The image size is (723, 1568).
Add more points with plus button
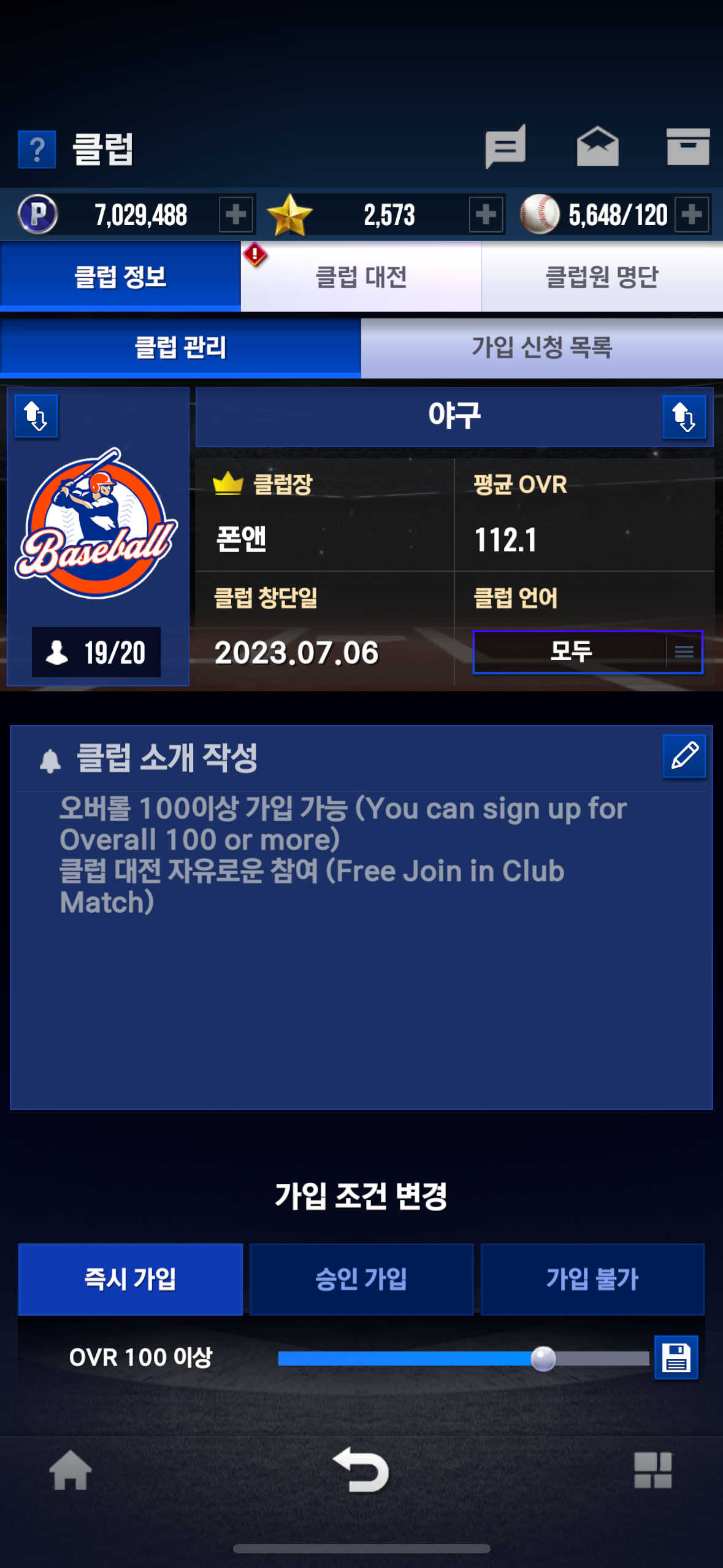point(236,215)
